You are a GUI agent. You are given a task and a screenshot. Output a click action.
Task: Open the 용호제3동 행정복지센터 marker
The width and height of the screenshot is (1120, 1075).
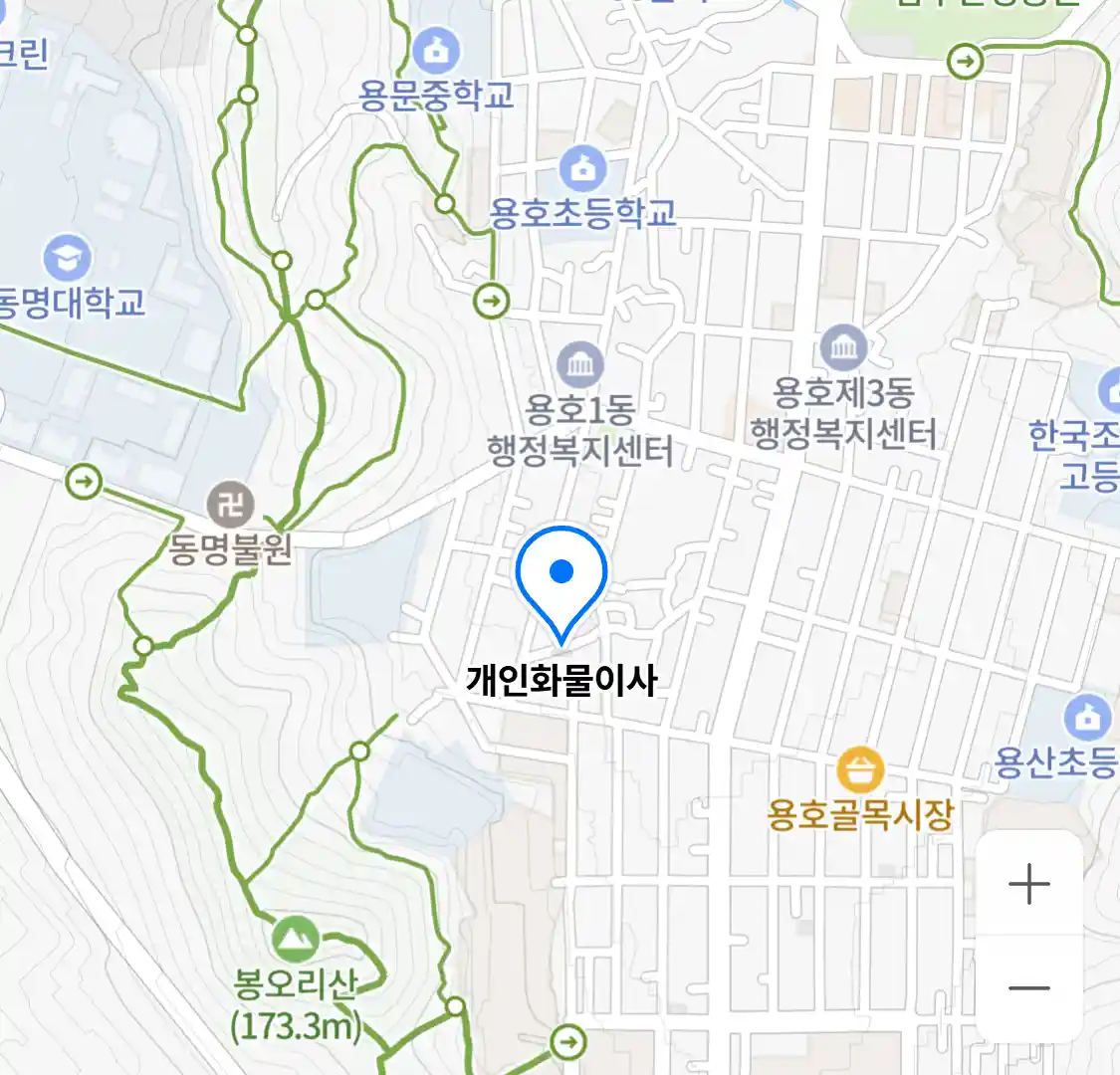tap(845, 349)
